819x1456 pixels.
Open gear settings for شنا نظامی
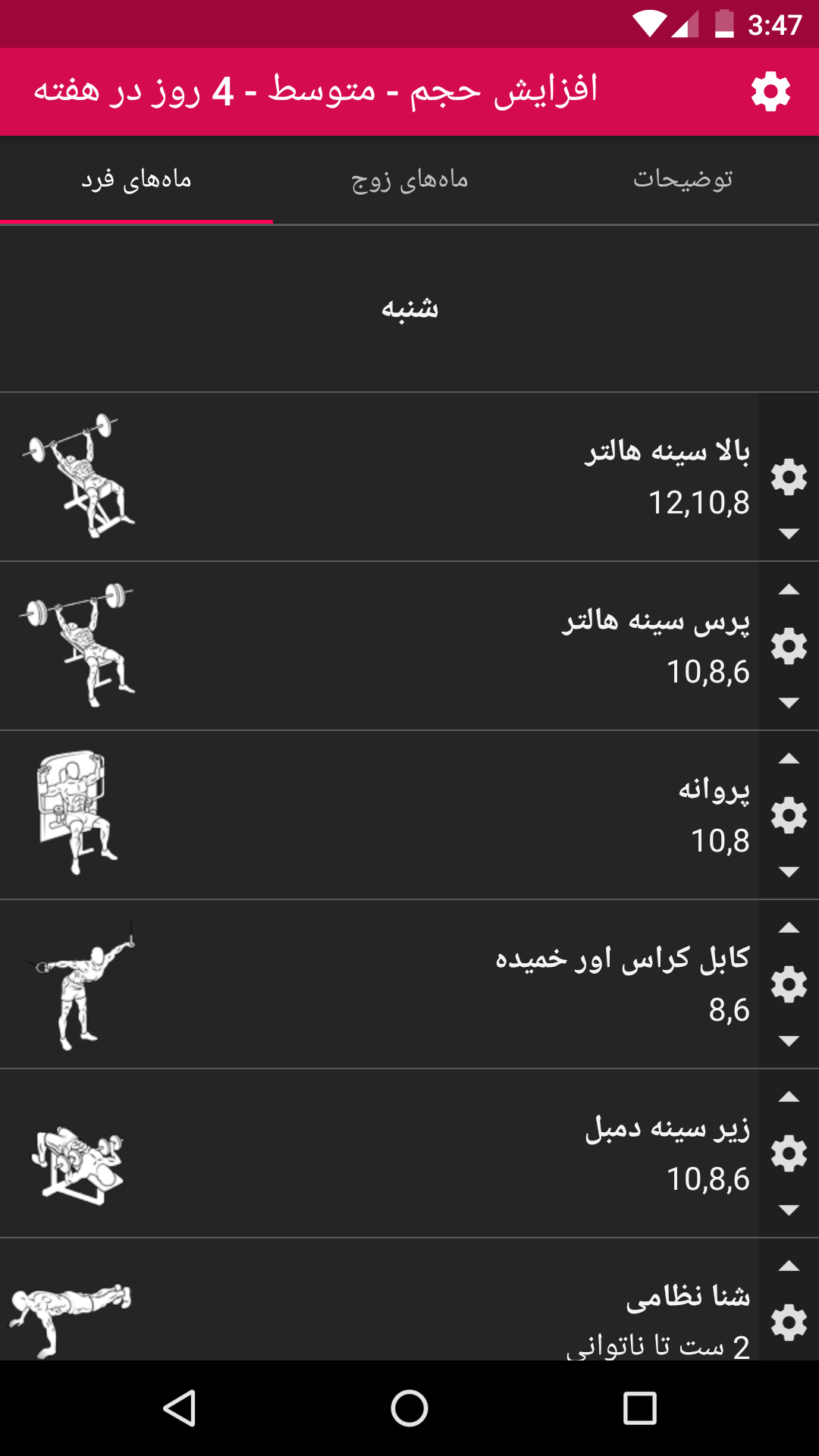click(789, 1323)
